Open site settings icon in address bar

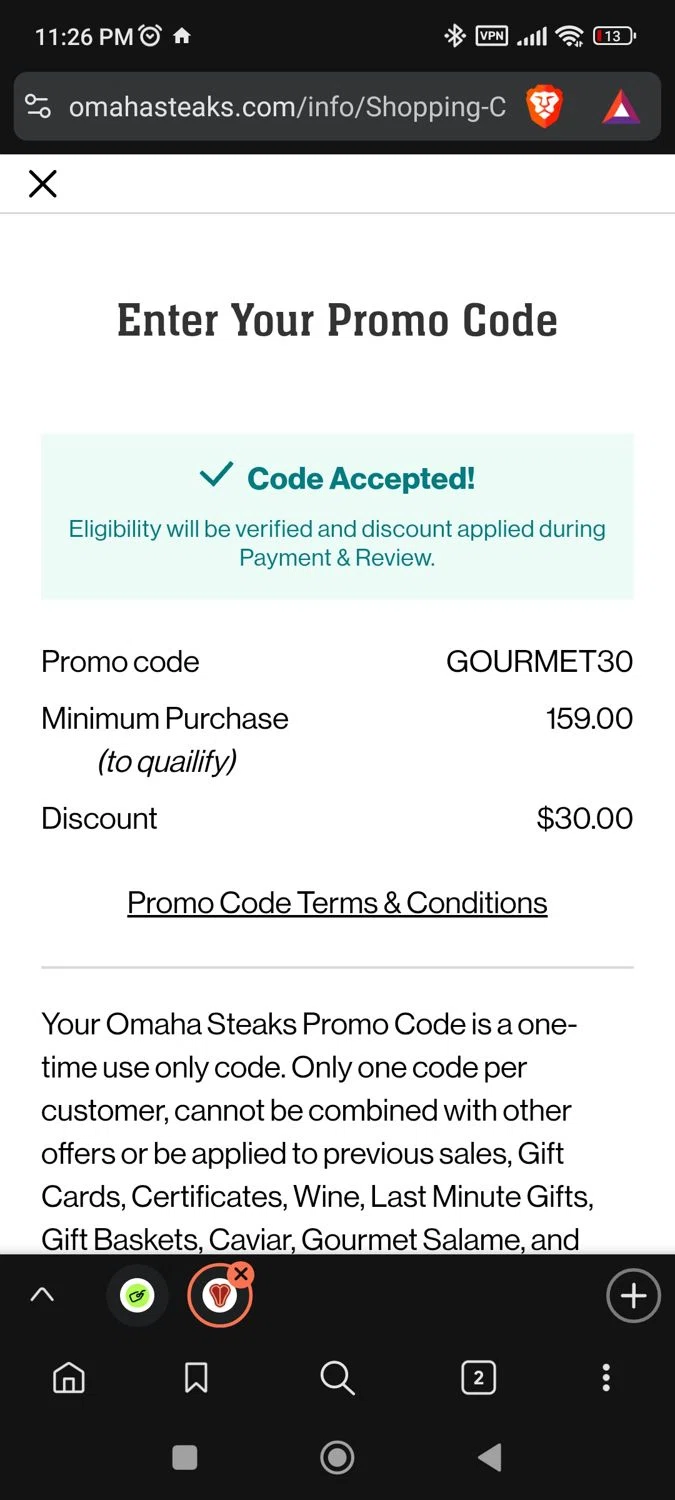38,107
